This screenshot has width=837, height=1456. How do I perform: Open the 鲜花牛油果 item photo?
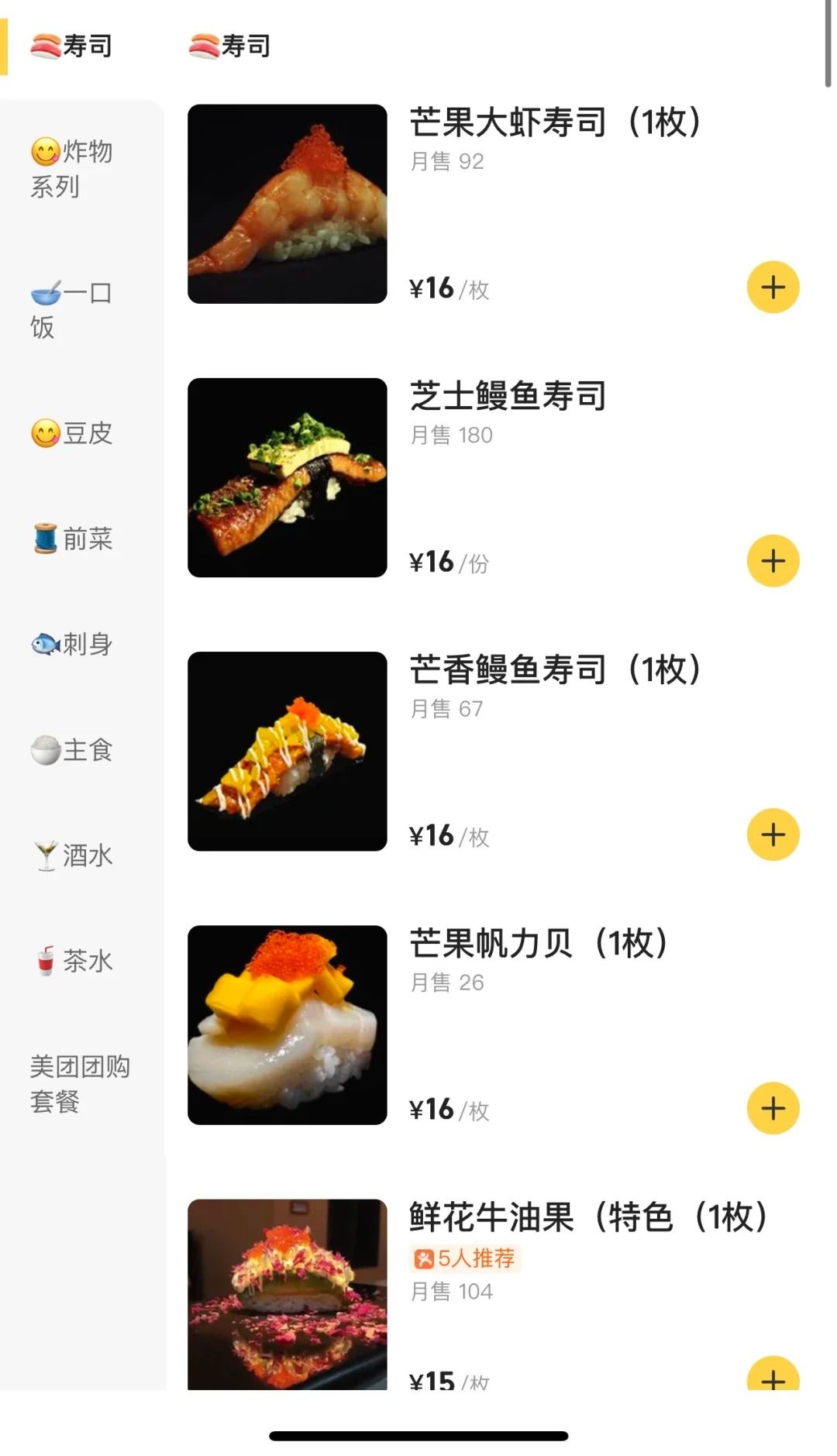[x=287, y=1294]
